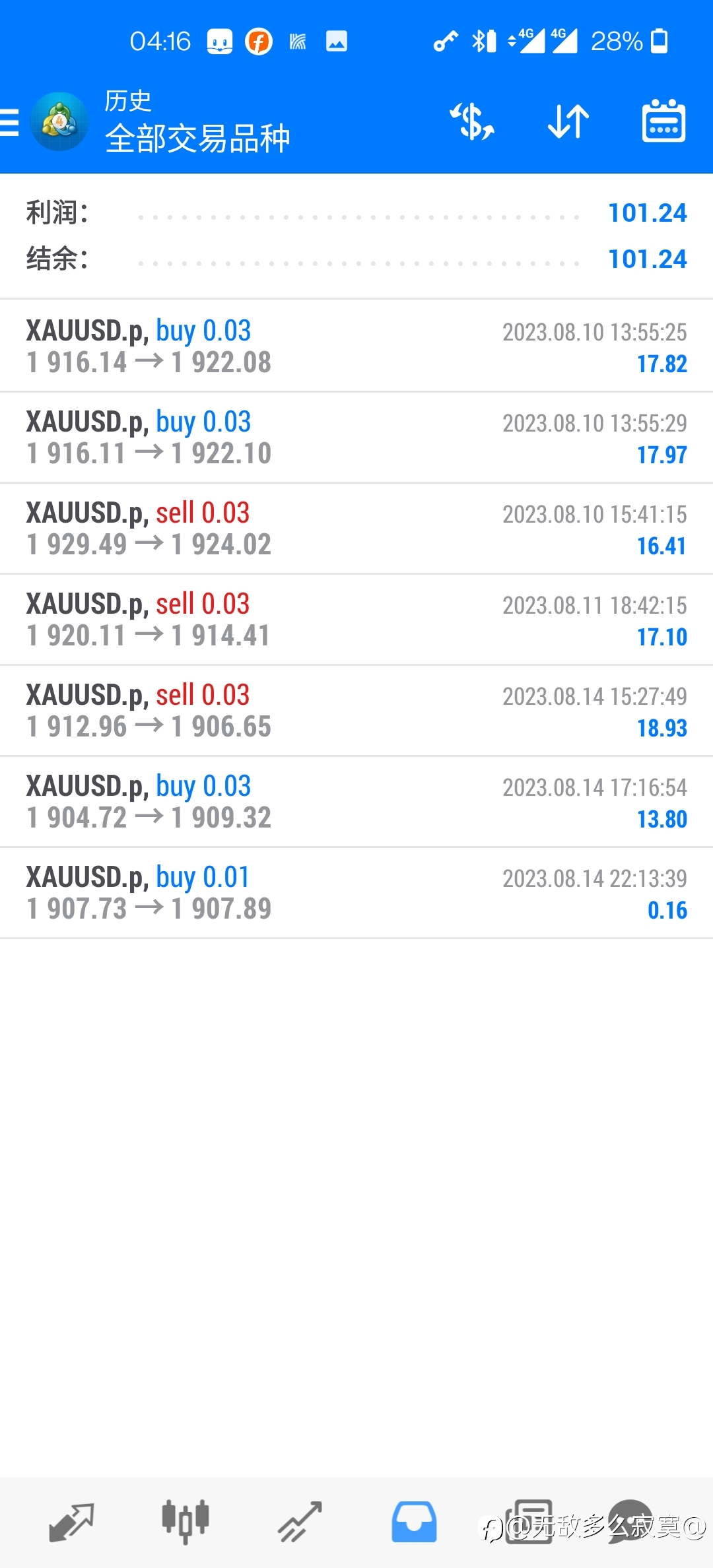
Task: Open the buy trade with profit 17.82
Action: pos(356,346)
